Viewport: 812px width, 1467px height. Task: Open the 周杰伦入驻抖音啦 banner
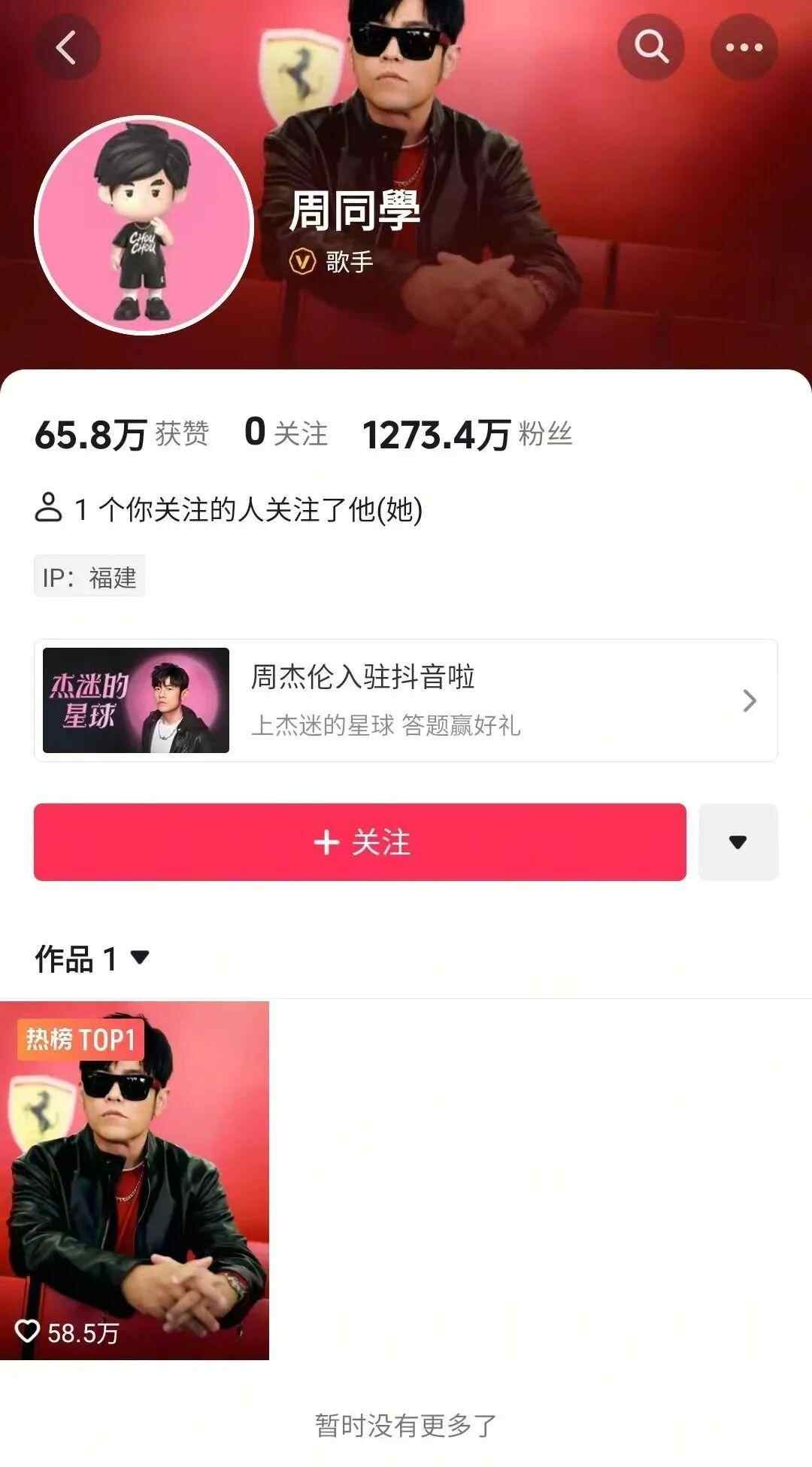(x=406, y=700)
